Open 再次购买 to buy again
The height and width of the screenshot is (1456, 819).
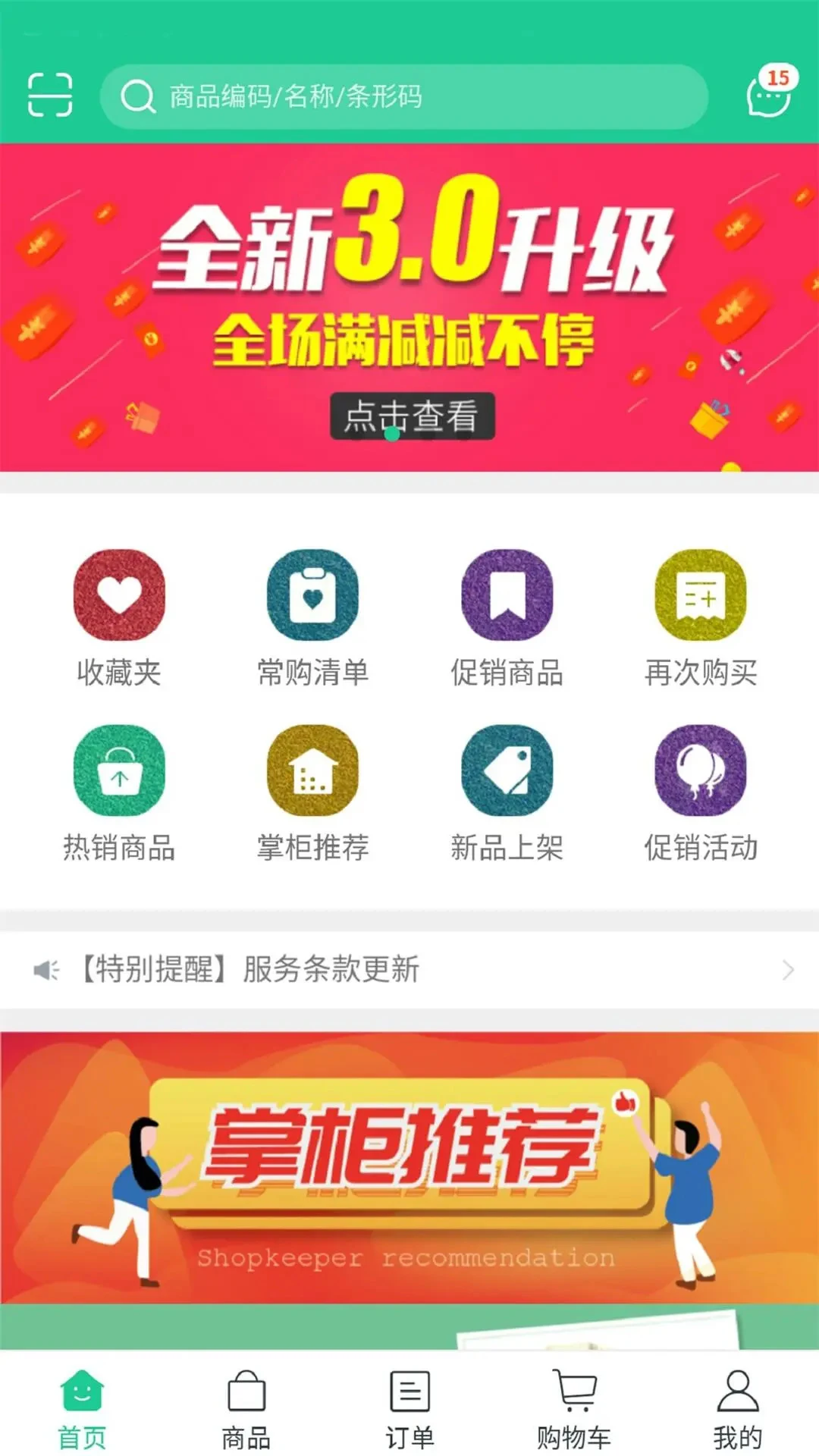tap(701, 595)
